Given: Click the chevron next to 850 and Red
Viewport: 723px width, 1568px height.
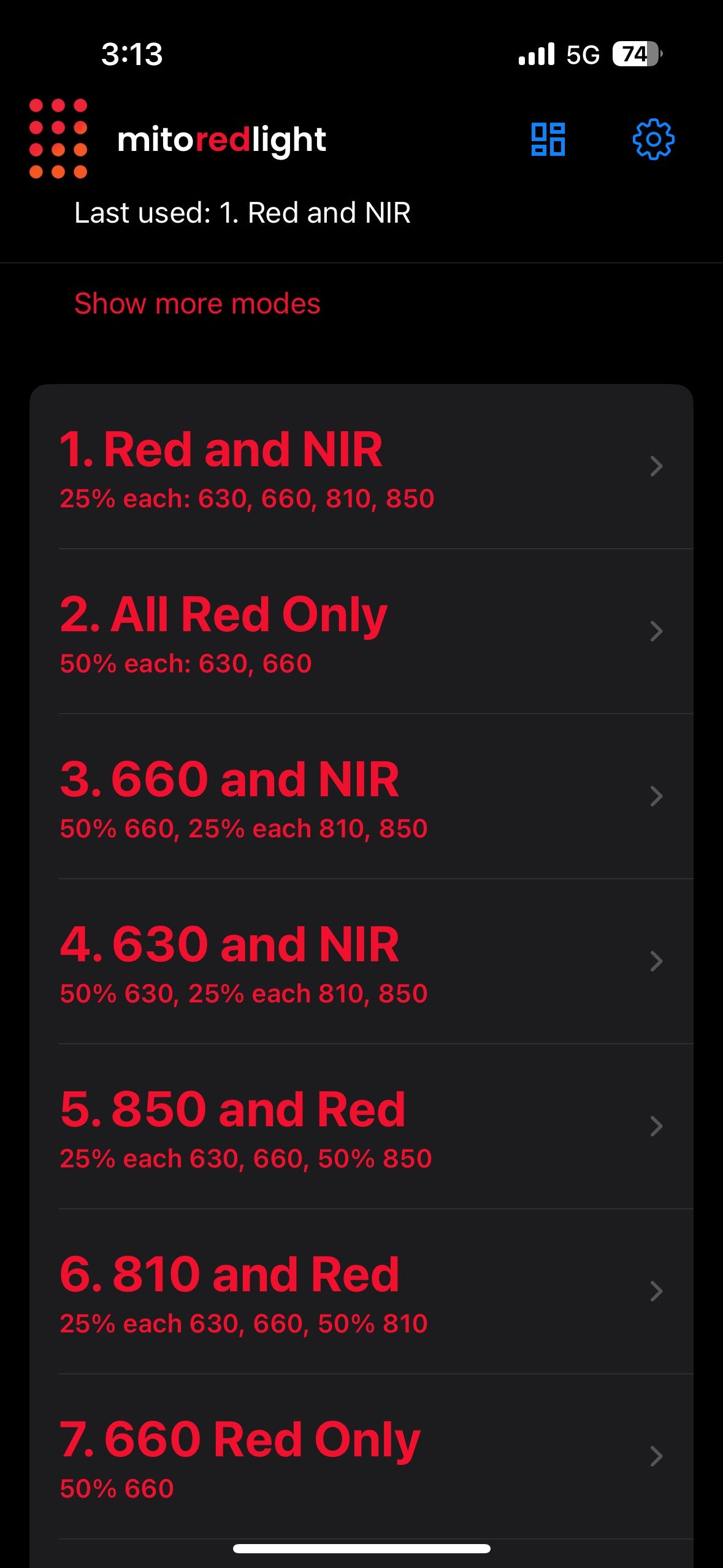Looking at the screenshot, I should tap(657, 1126).
